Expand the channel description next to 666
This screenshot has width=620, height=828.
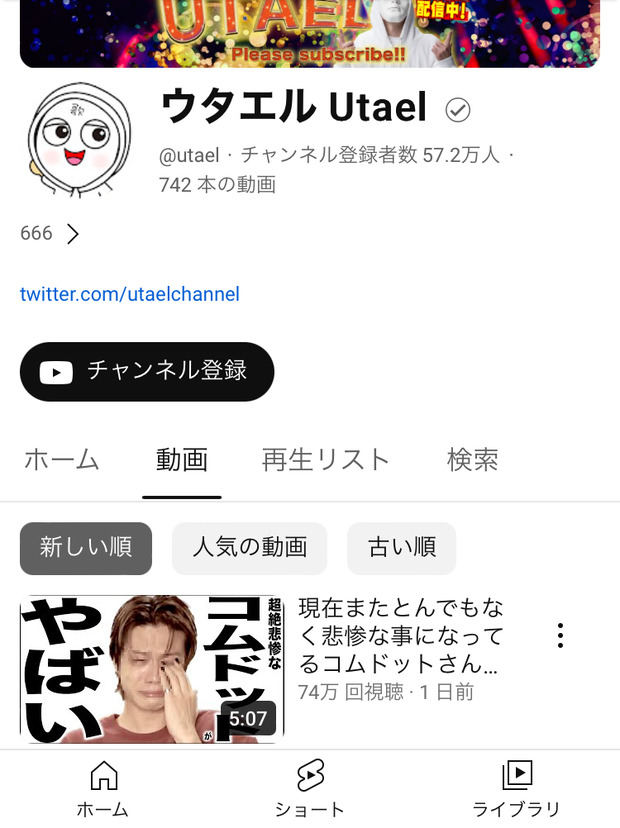(72, 234)
